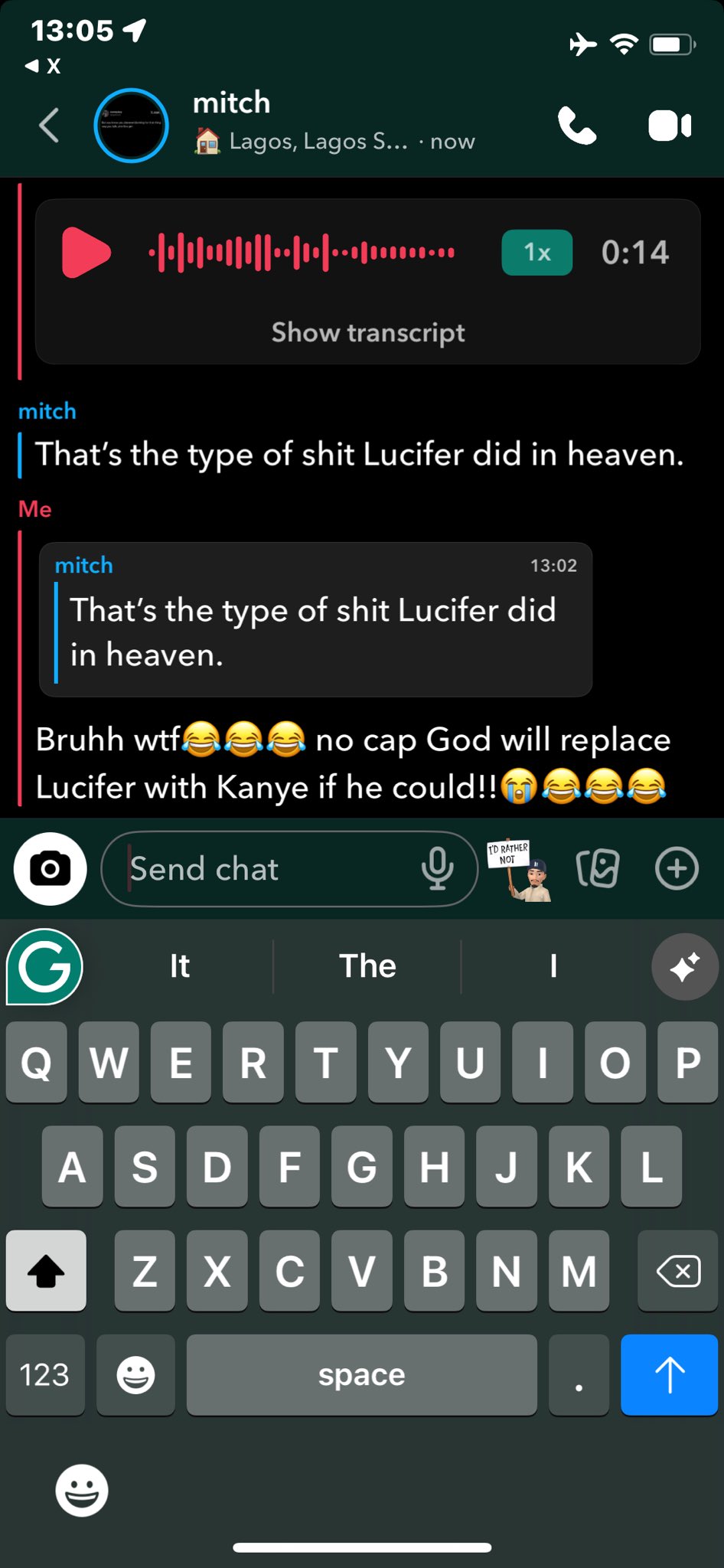Play the 0:14 voice note

(86, 253)
